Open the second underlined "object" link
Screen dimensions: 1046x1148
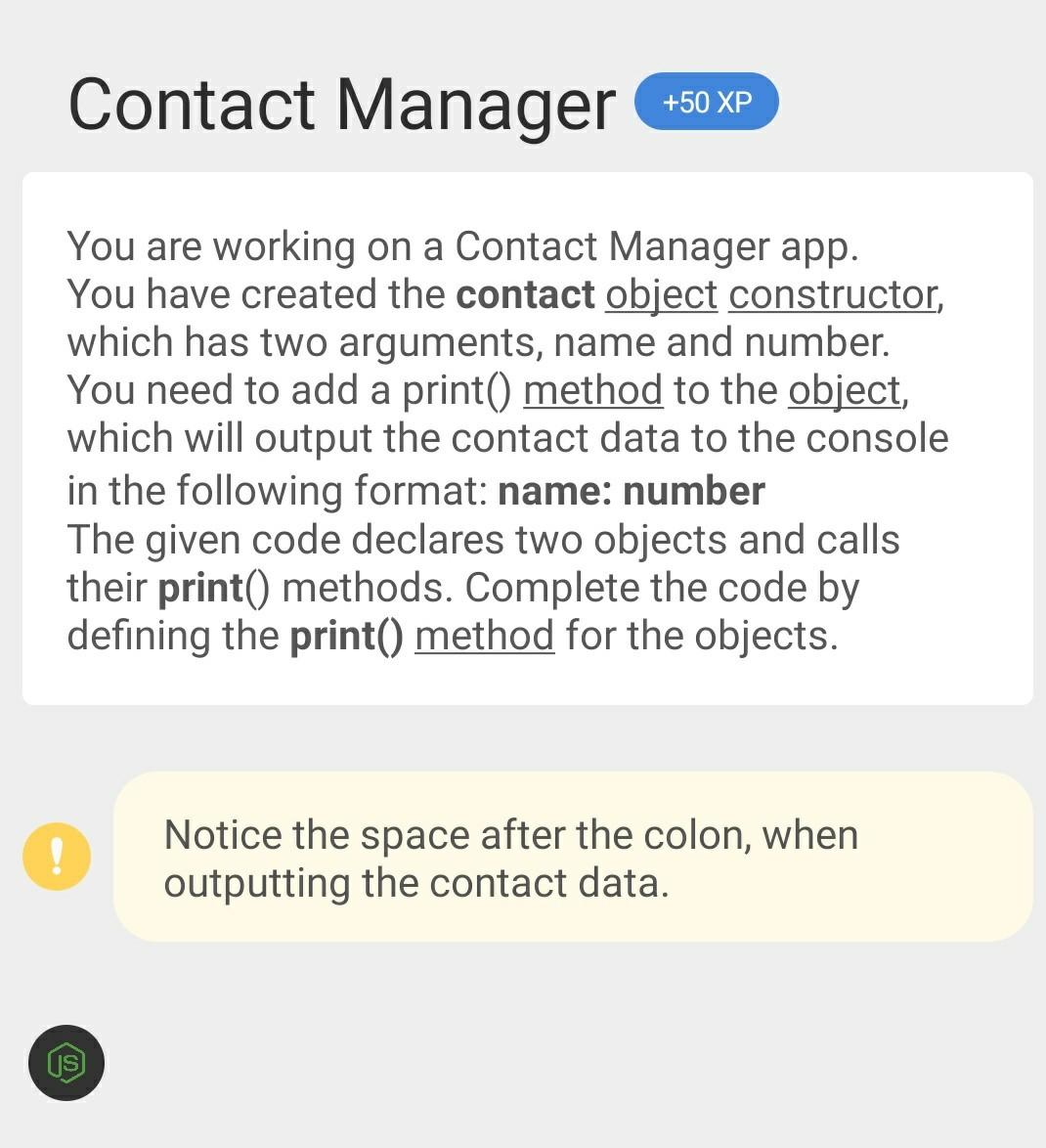pyautogui.click(x=843, y=389)
